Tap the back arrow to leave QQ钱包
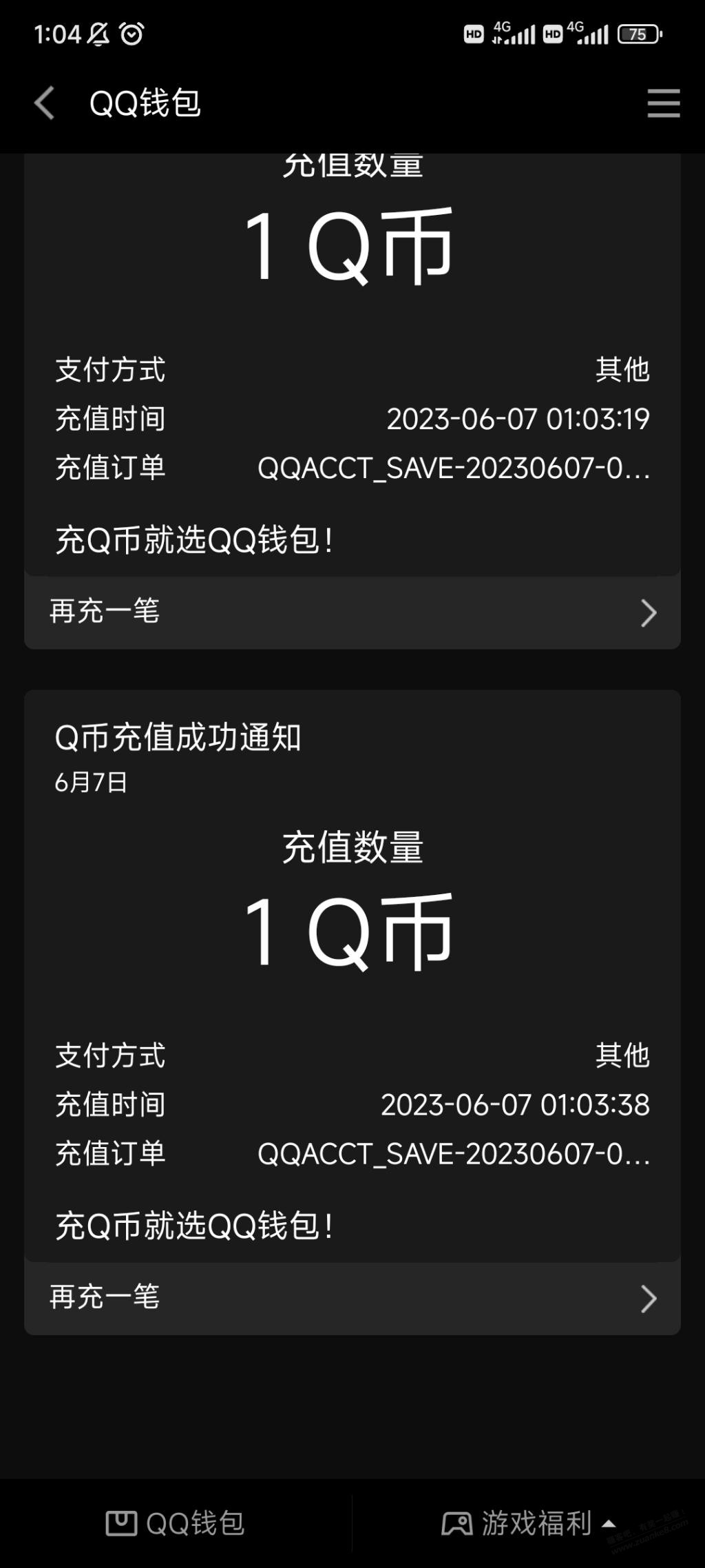The width and height of the screenshot is (705, 1568). [x=44, y=102]
